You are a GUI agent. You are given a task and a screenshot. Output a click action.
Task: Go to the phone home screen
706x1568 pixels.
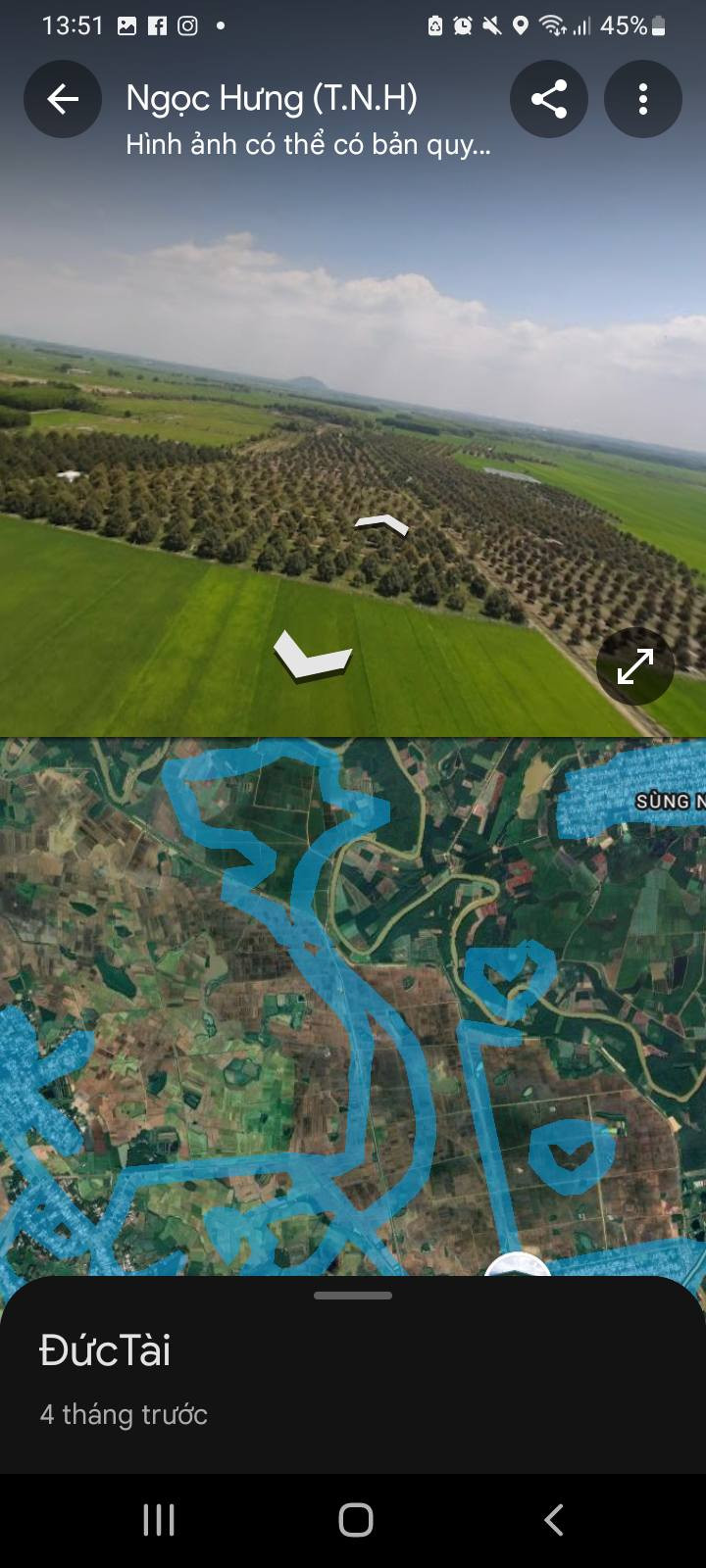click(355, 1520)
